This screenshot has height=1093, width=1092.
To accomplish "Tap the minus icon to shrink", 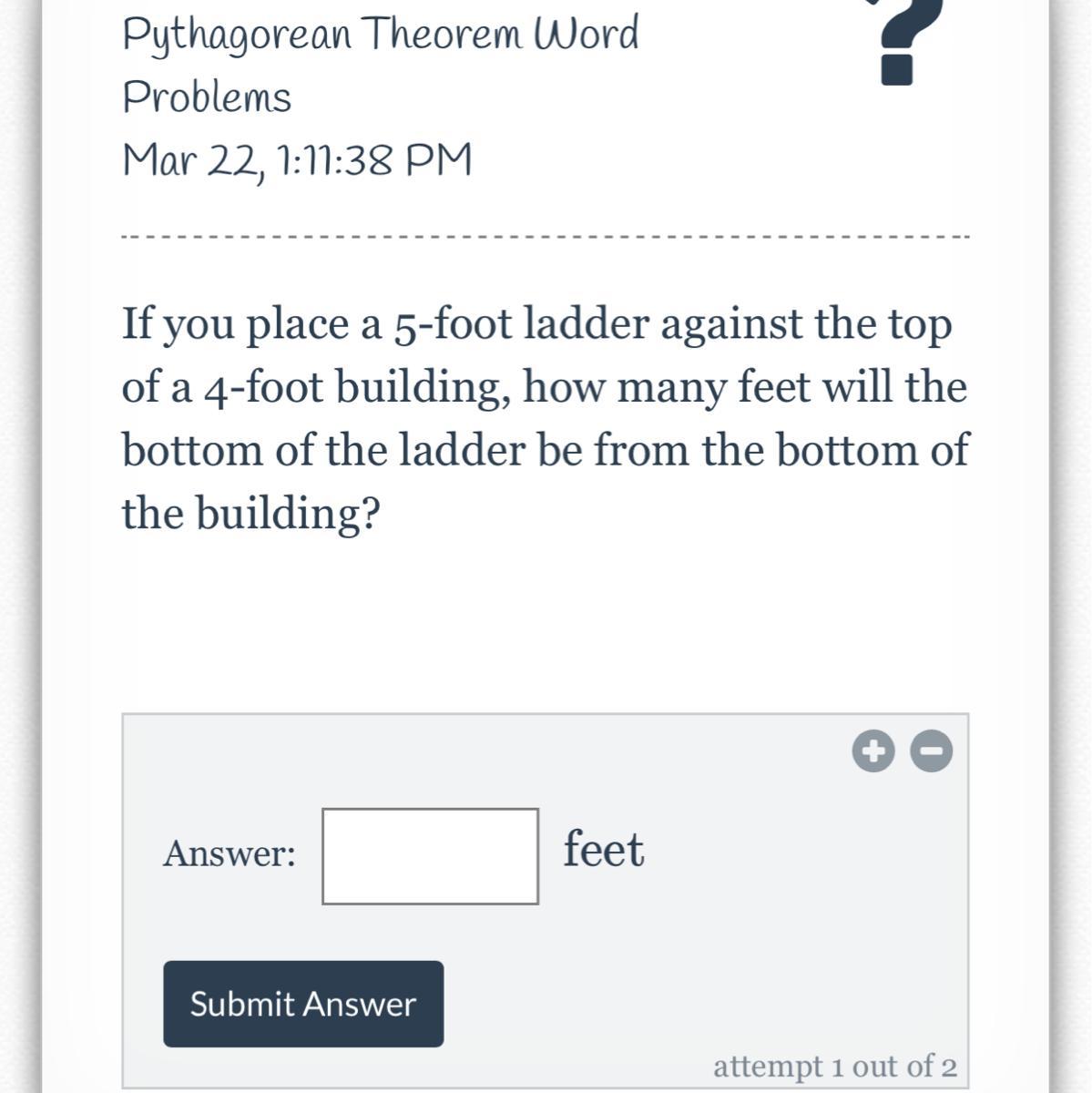I will [932, 752].
